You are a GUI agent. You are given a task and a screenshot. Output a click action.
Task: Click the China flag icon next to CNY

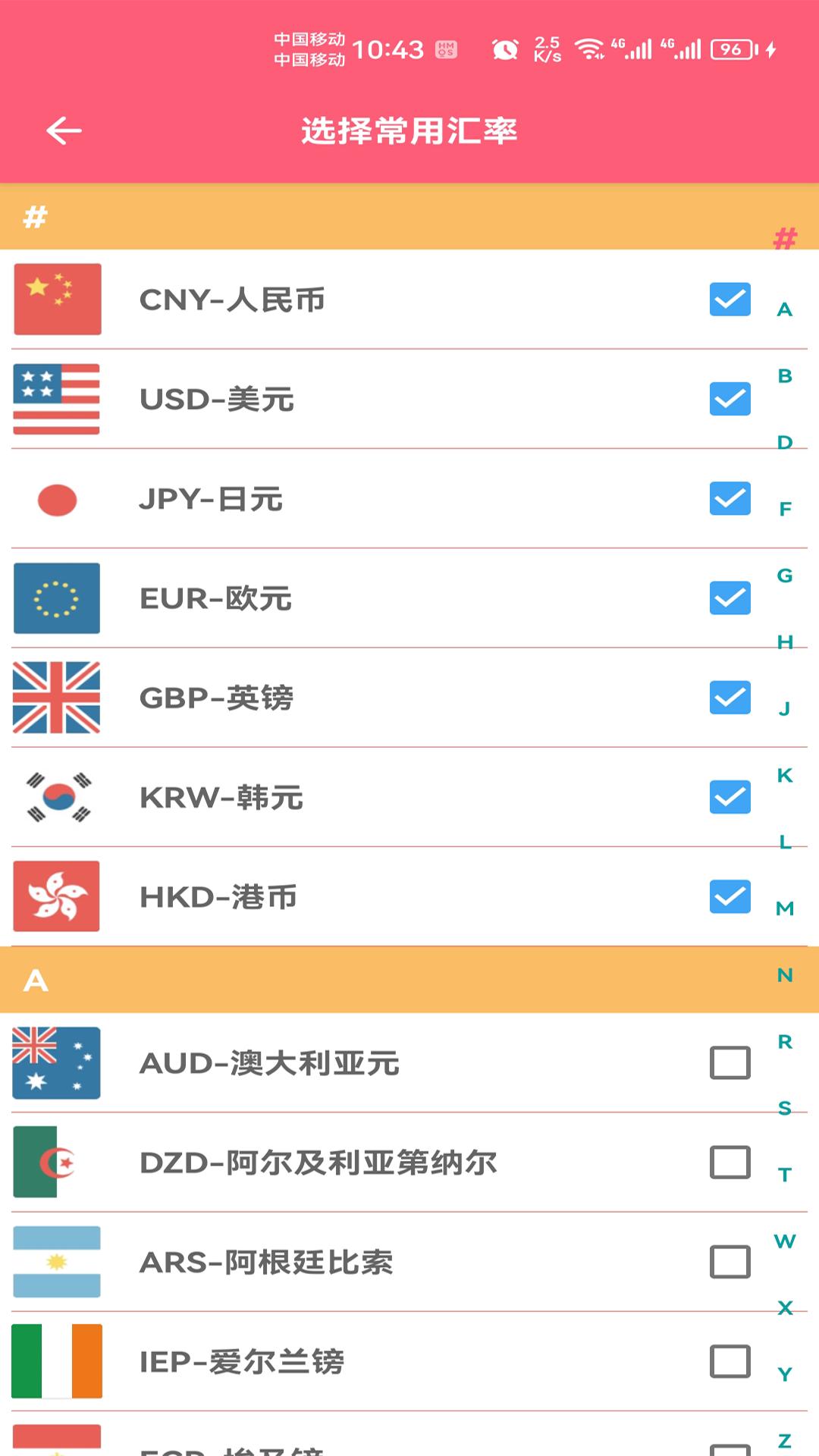[57, 299]
